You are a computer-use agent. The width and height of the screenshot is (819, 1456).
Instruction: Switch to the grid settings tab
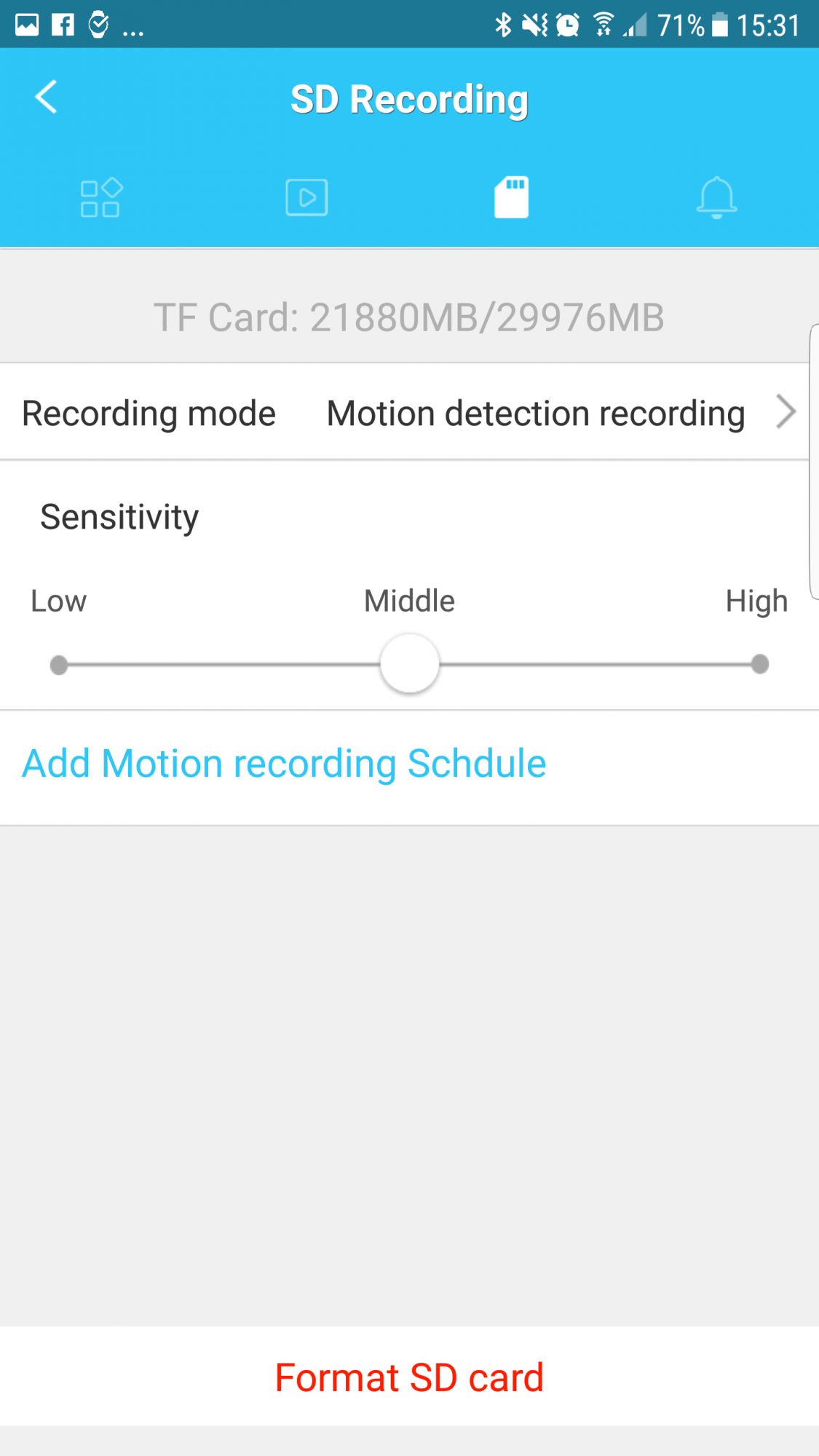(x=101, y=197)
